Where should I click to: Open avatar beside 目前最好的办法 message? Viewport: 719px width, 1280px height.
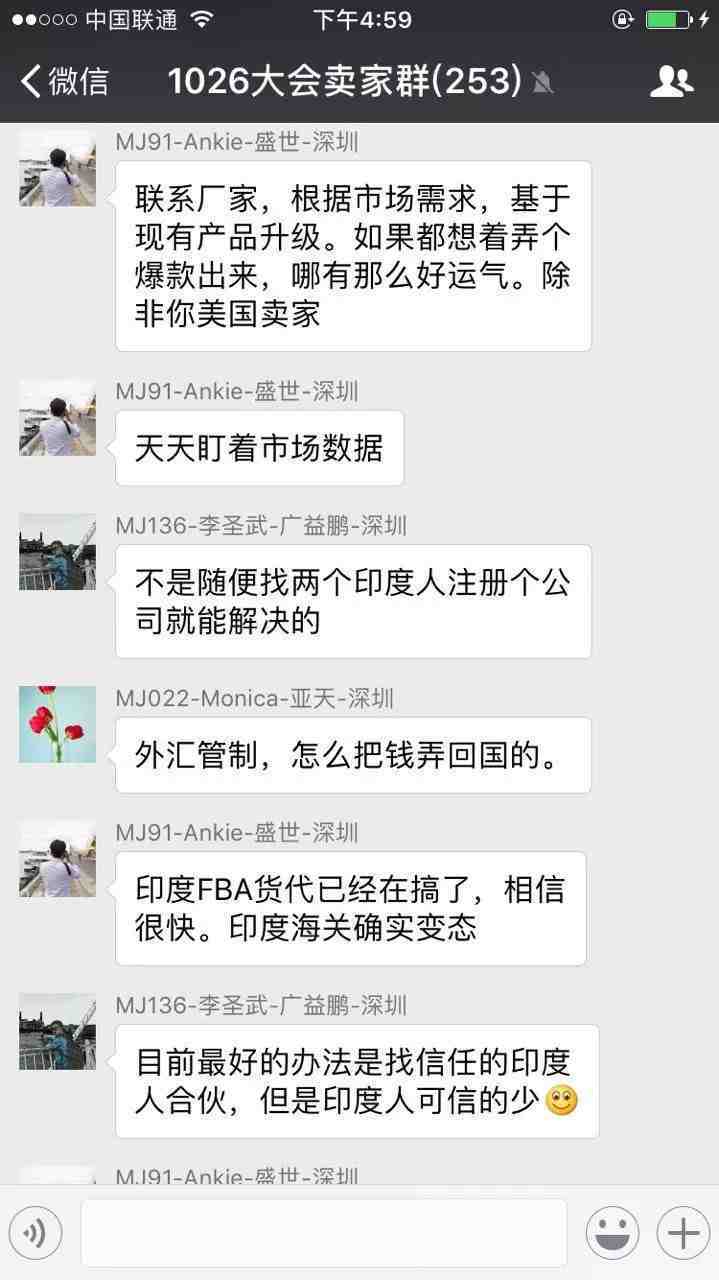[58, 1031]
